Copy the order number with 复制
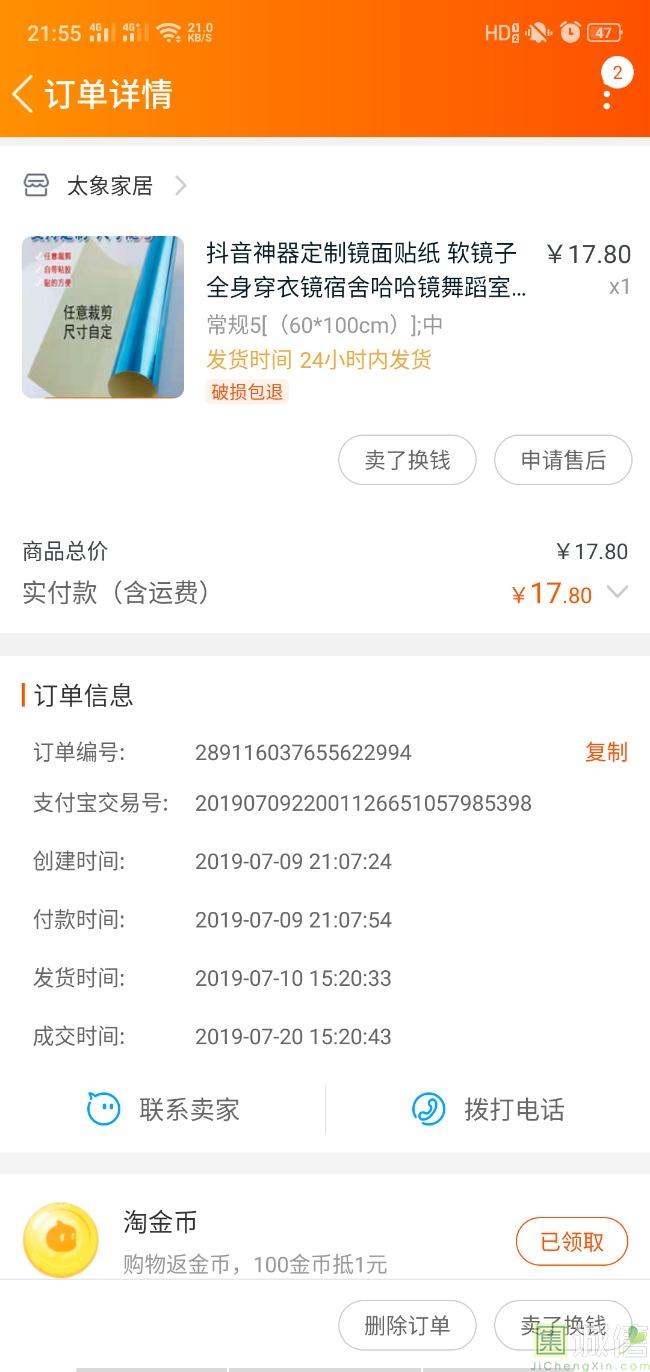Image resolution: width=650 pixels, height=1372 pixels. 605,752
